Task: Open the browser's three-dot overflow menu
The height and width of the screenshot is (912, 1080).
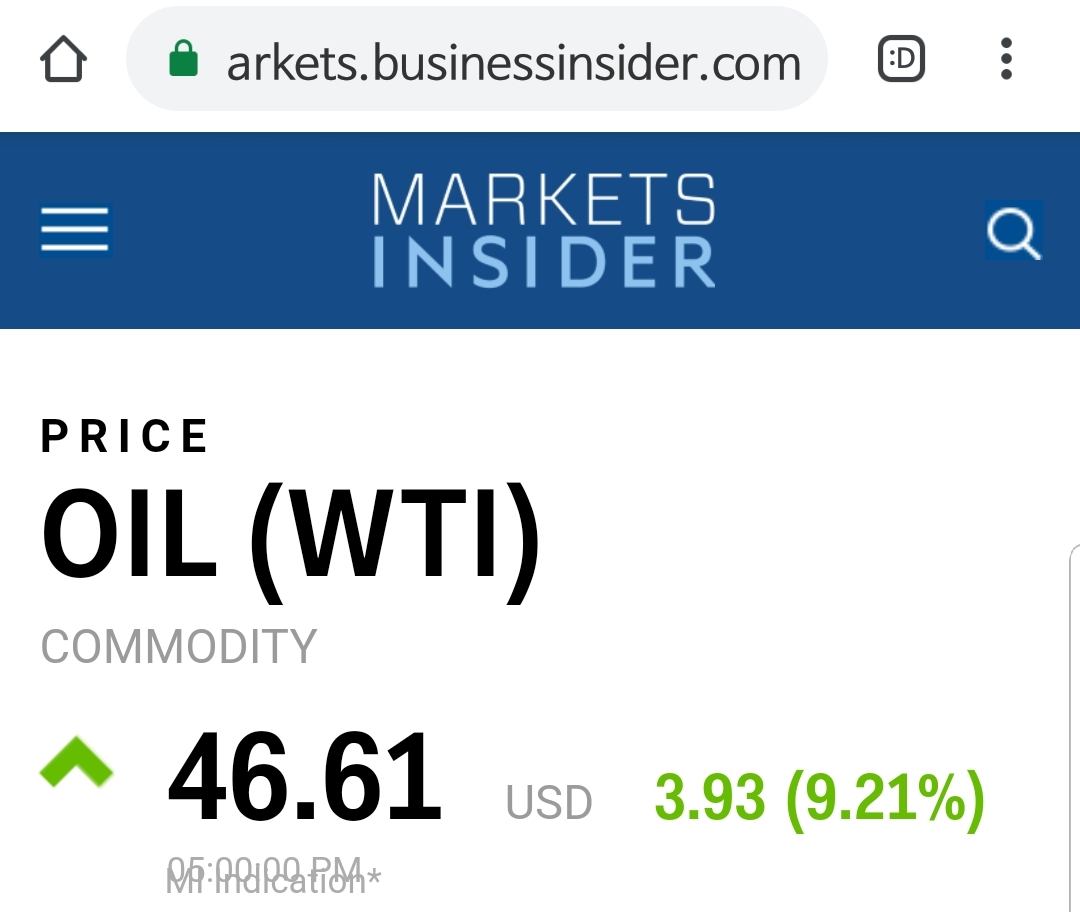Action: 1006,60
